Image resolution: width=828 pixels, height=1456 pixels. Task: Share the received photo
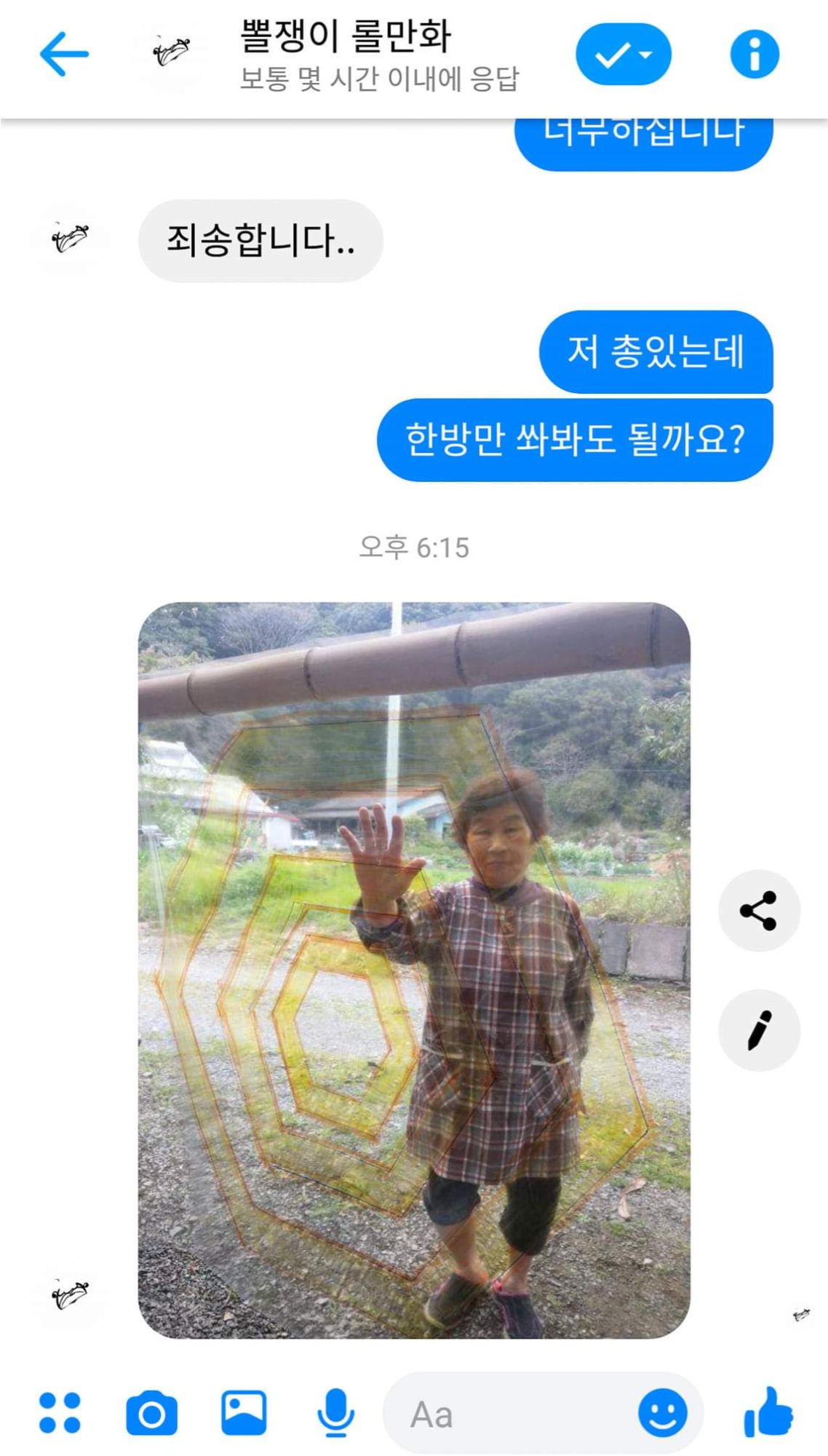(759, 910)
